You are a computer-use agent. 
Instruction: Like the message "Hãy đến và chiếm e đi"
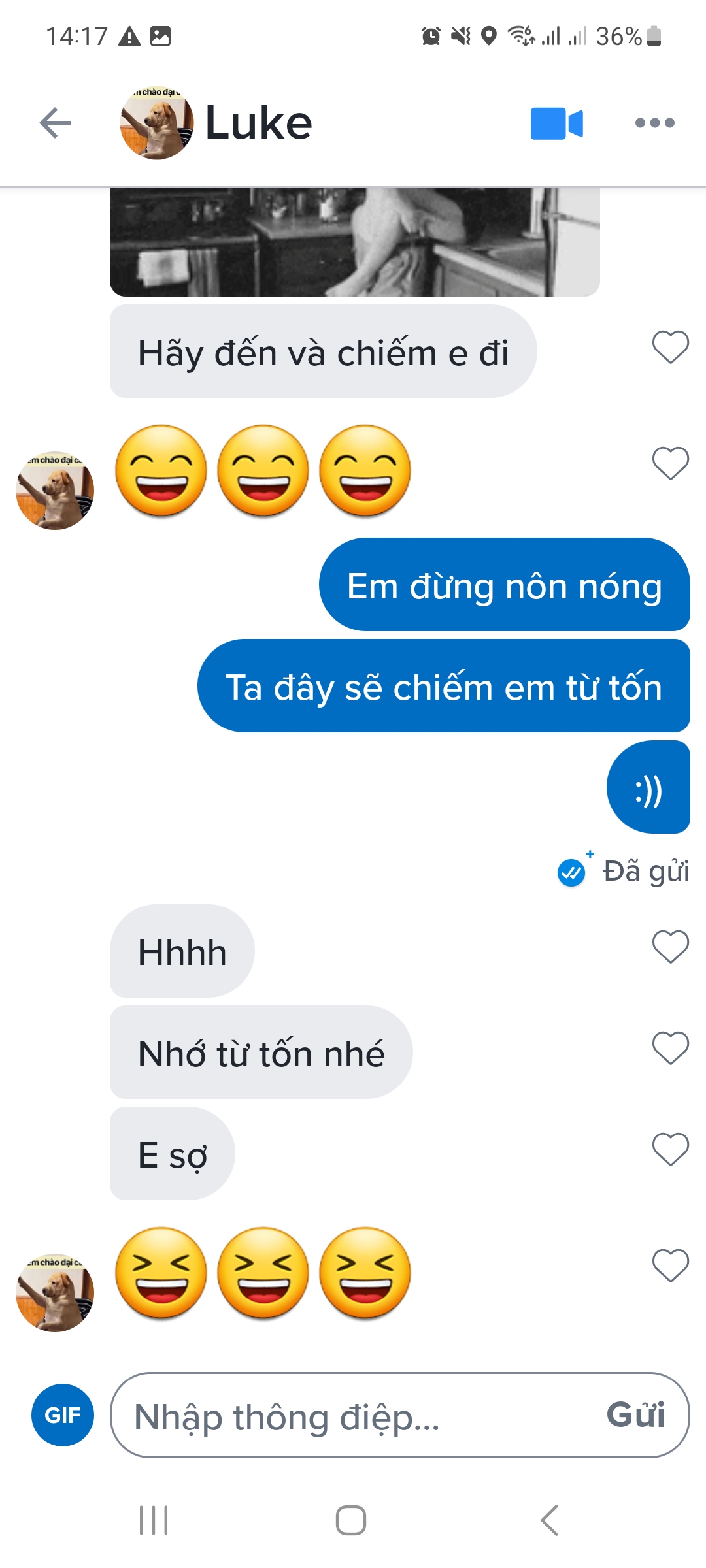[670, 347]
